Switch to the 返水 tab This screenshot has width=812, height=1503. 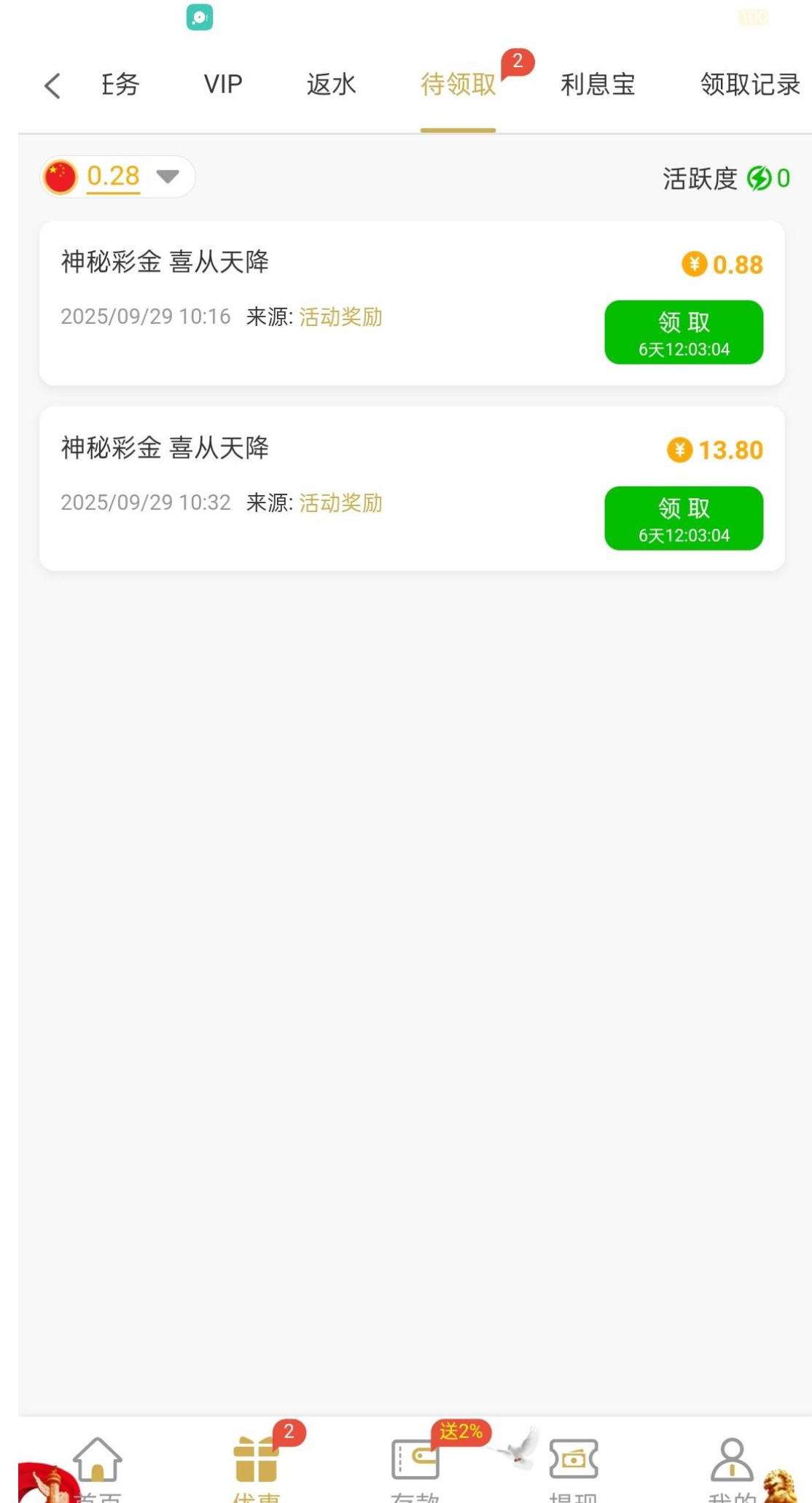tap(331, 85)
